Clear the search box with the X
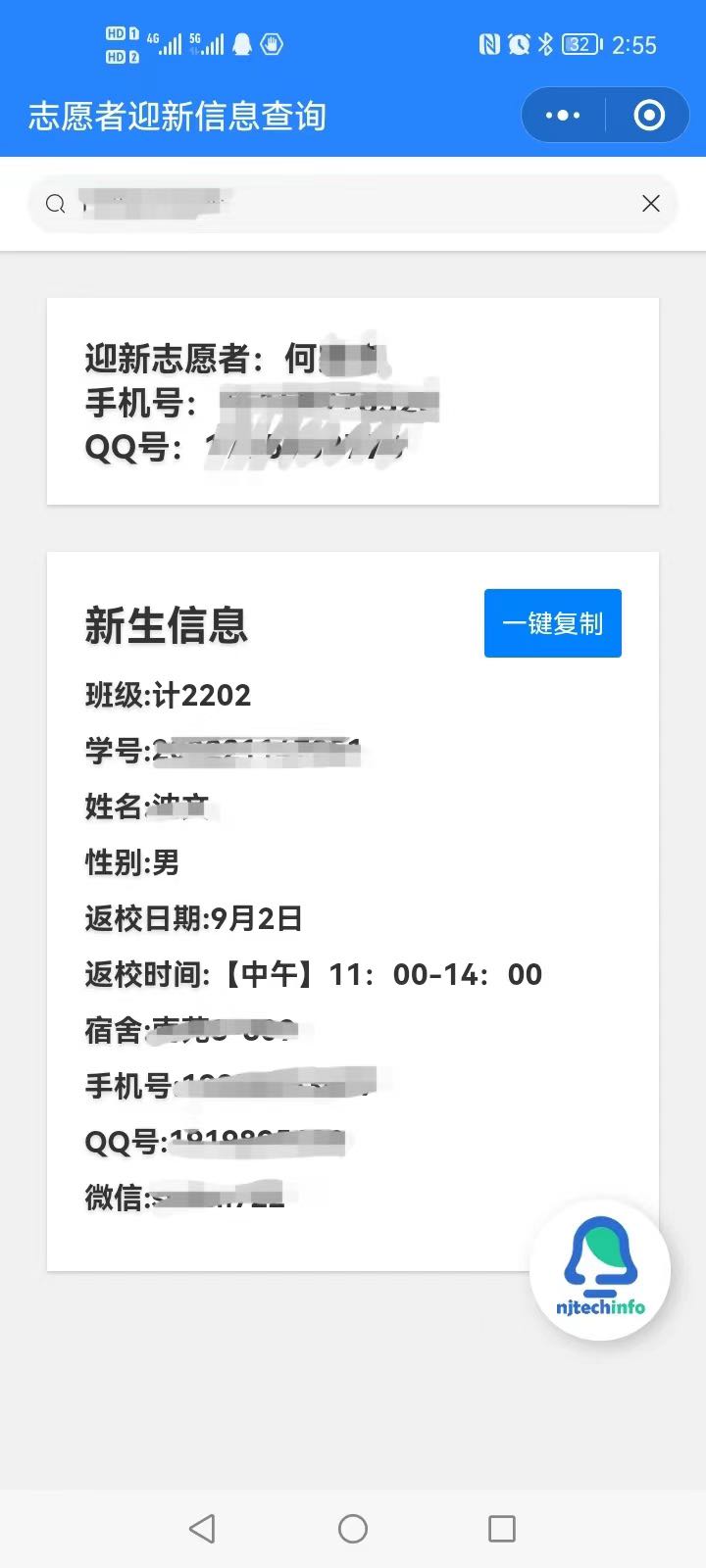Viewport: 706px width, 1568px height. [650, 204]
